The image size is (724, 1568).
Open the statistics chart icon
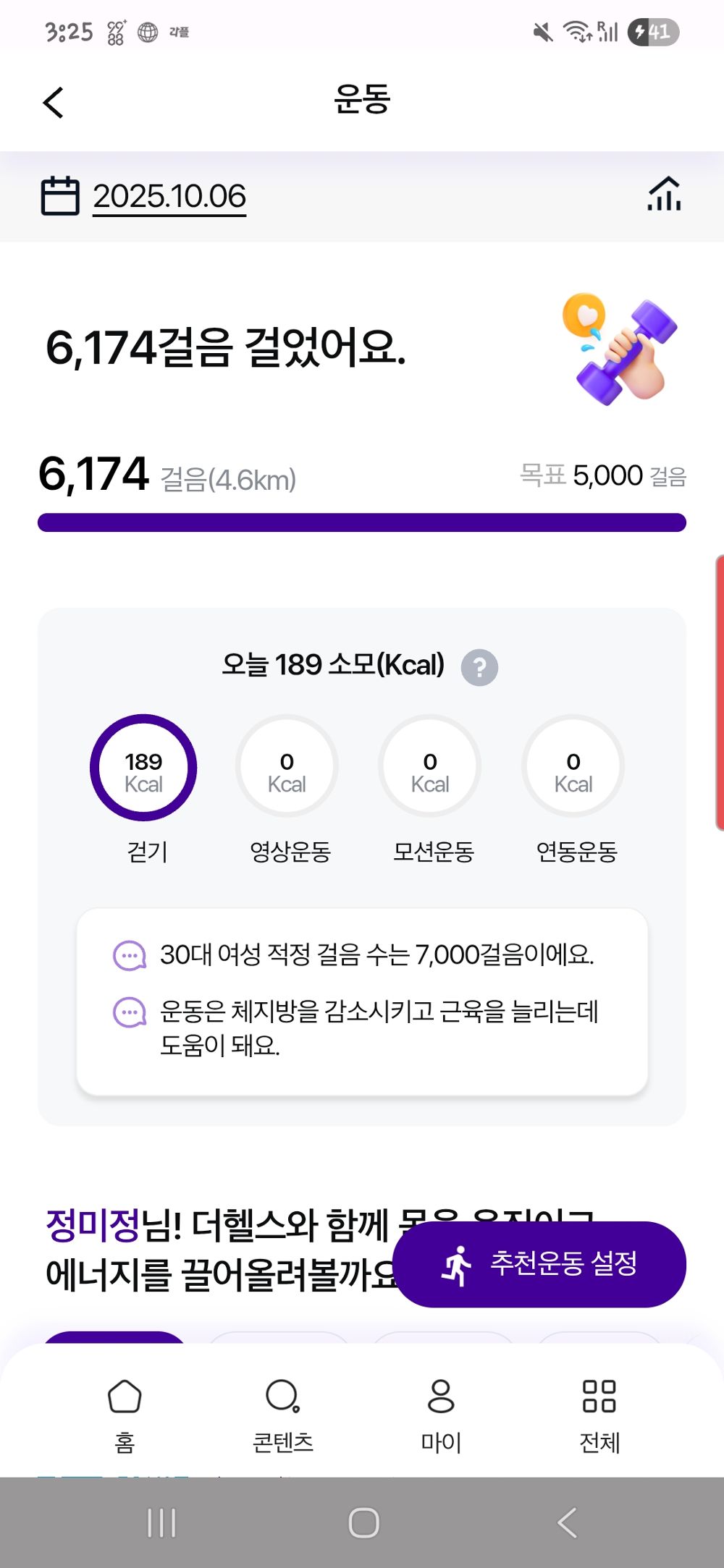click(x=663, y=194)
